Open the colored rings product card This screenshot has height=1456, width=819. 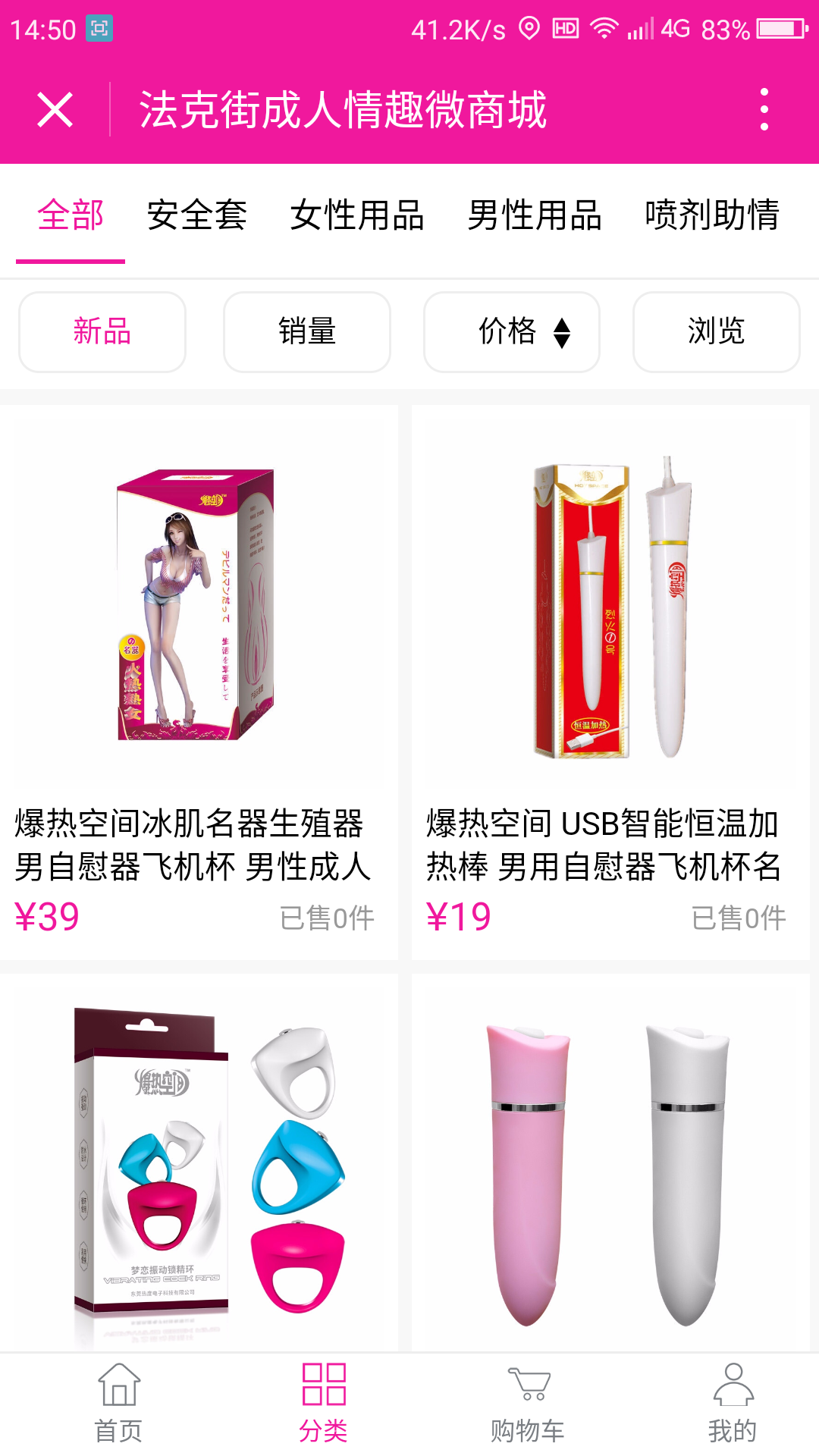point(199,1162)
